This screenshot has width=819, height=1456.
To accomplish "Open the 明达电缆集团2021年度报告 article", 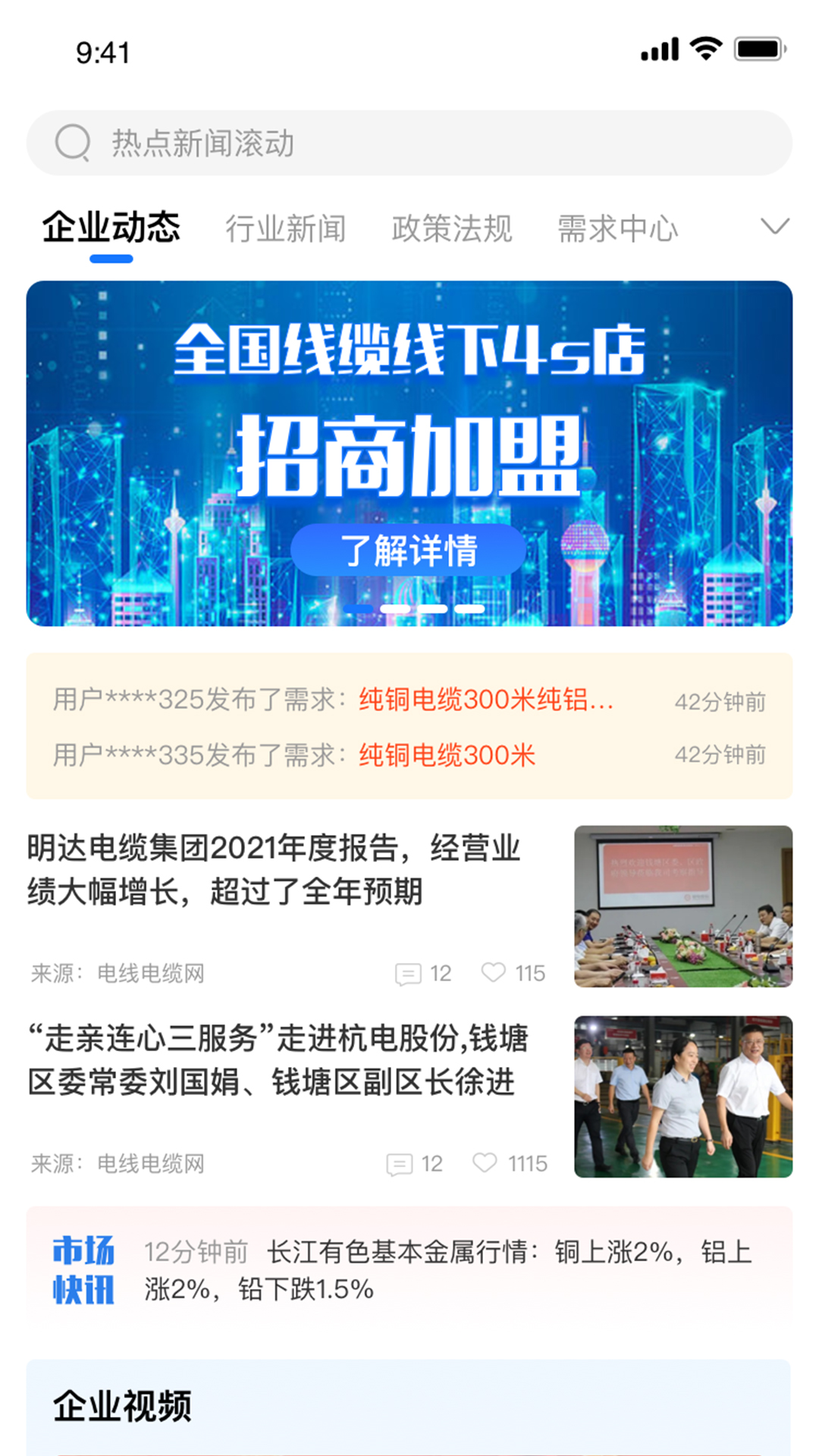I will pyautogui.click(x=273, y=869).
